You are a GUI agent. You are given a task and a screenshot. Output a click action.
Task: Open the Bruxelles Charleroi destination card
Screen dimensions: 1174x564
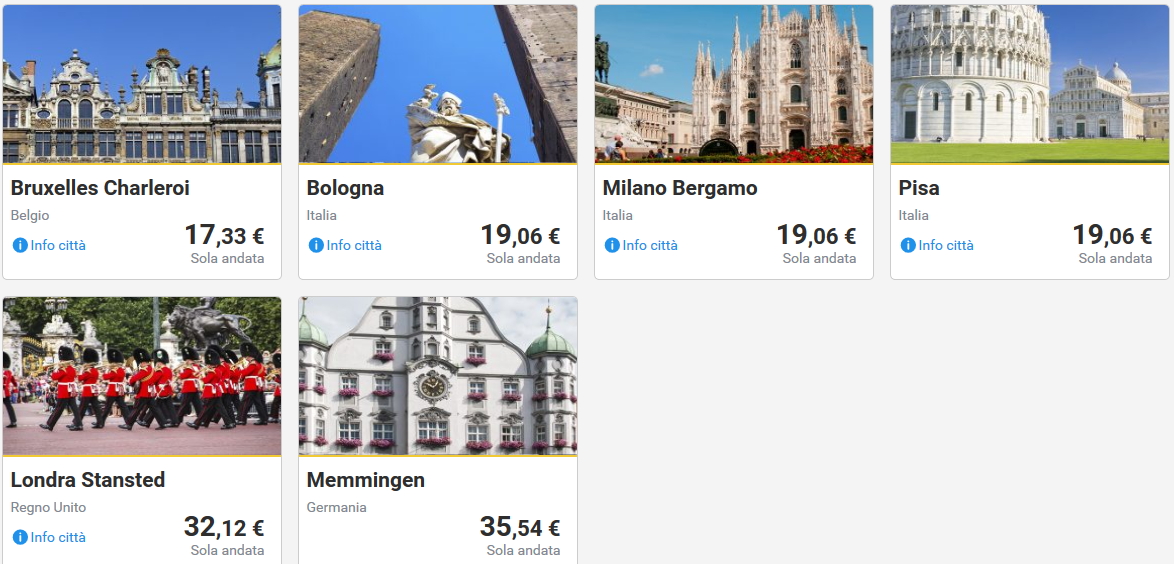[x=141, y=100]
